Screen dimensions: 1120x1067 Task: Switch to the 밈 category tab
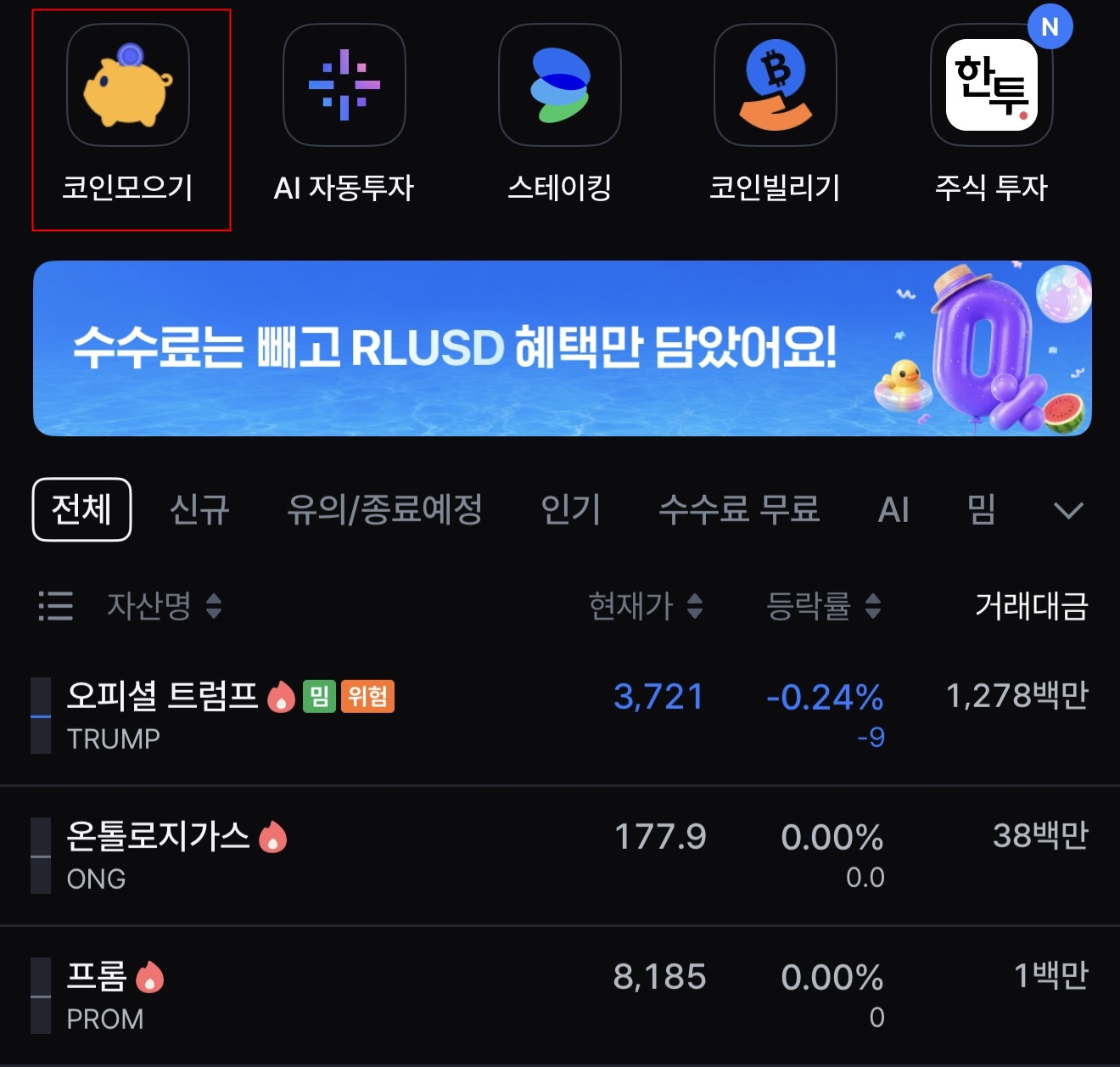(981, 509)
